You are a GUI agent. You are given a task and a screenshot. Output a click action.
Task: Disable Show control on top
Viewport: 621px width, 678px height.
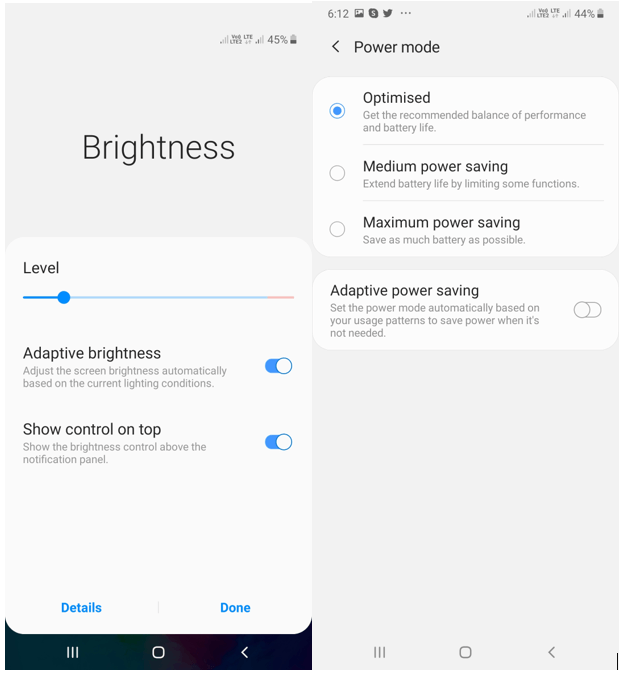pyautogui.click(x=278, y=442)
